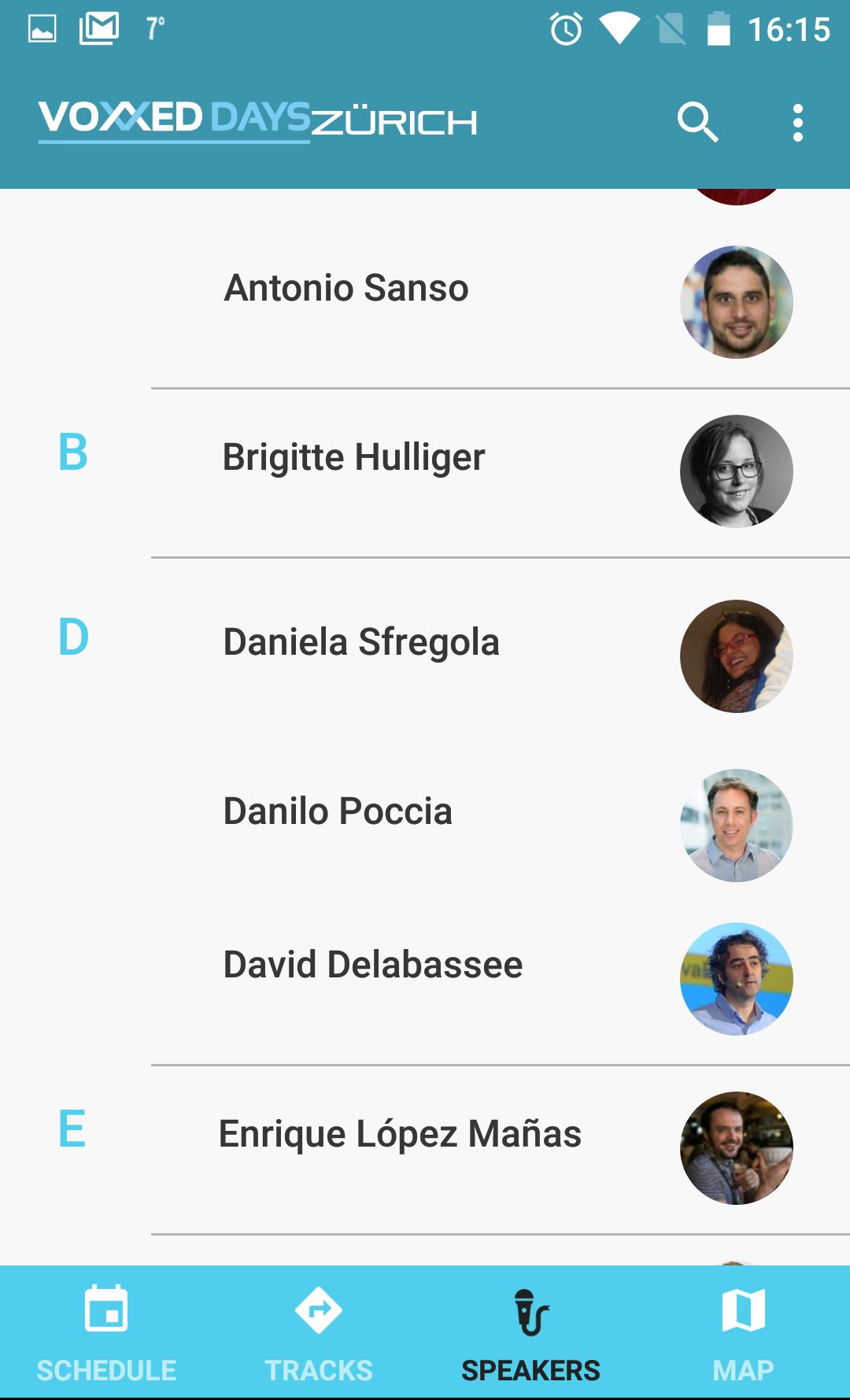Viewport: 850px width, 1400px height.
Task: Open Antonio Sanso's speaker profile
Action: point(346,288)
